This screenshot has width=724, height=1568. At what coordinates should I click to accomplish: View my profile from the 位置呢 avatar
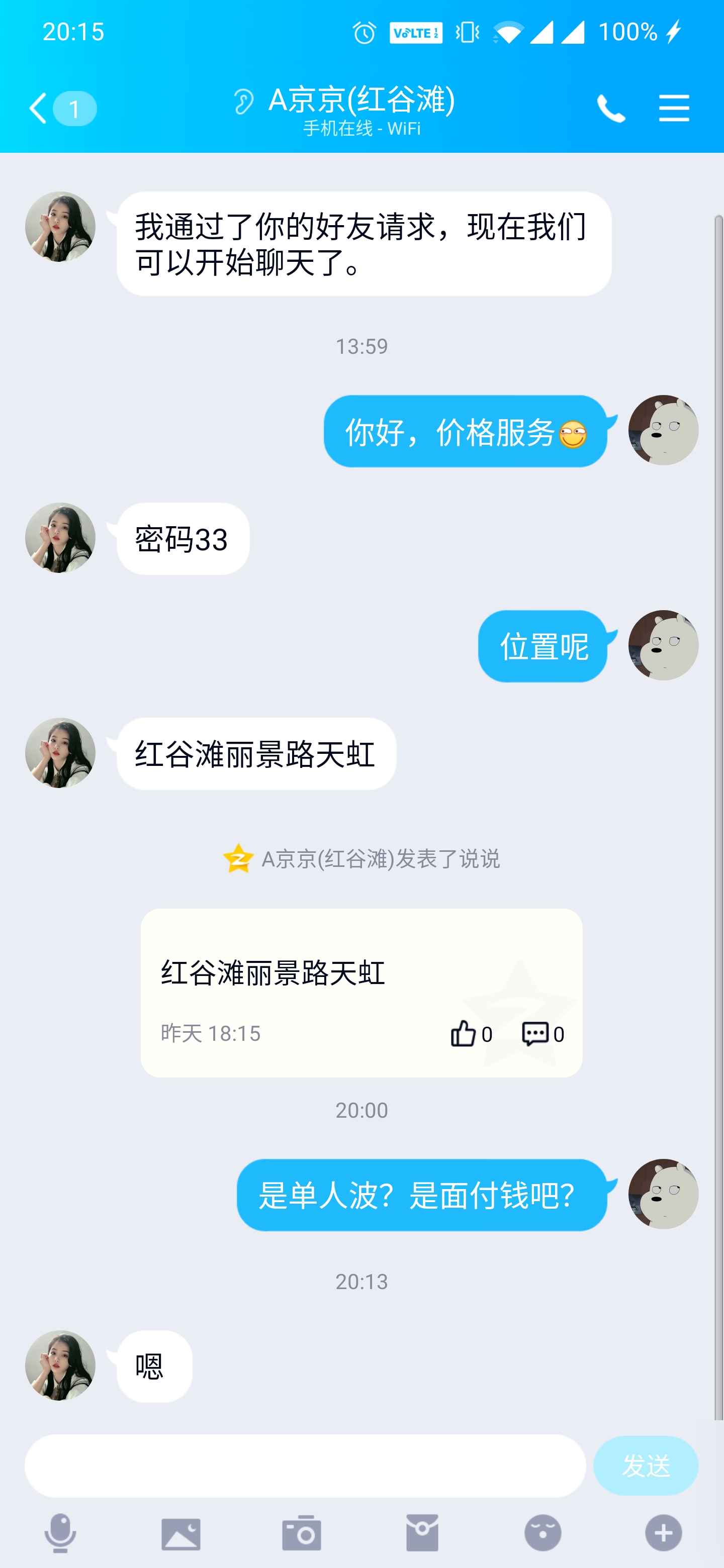click(x=663, y=645)
